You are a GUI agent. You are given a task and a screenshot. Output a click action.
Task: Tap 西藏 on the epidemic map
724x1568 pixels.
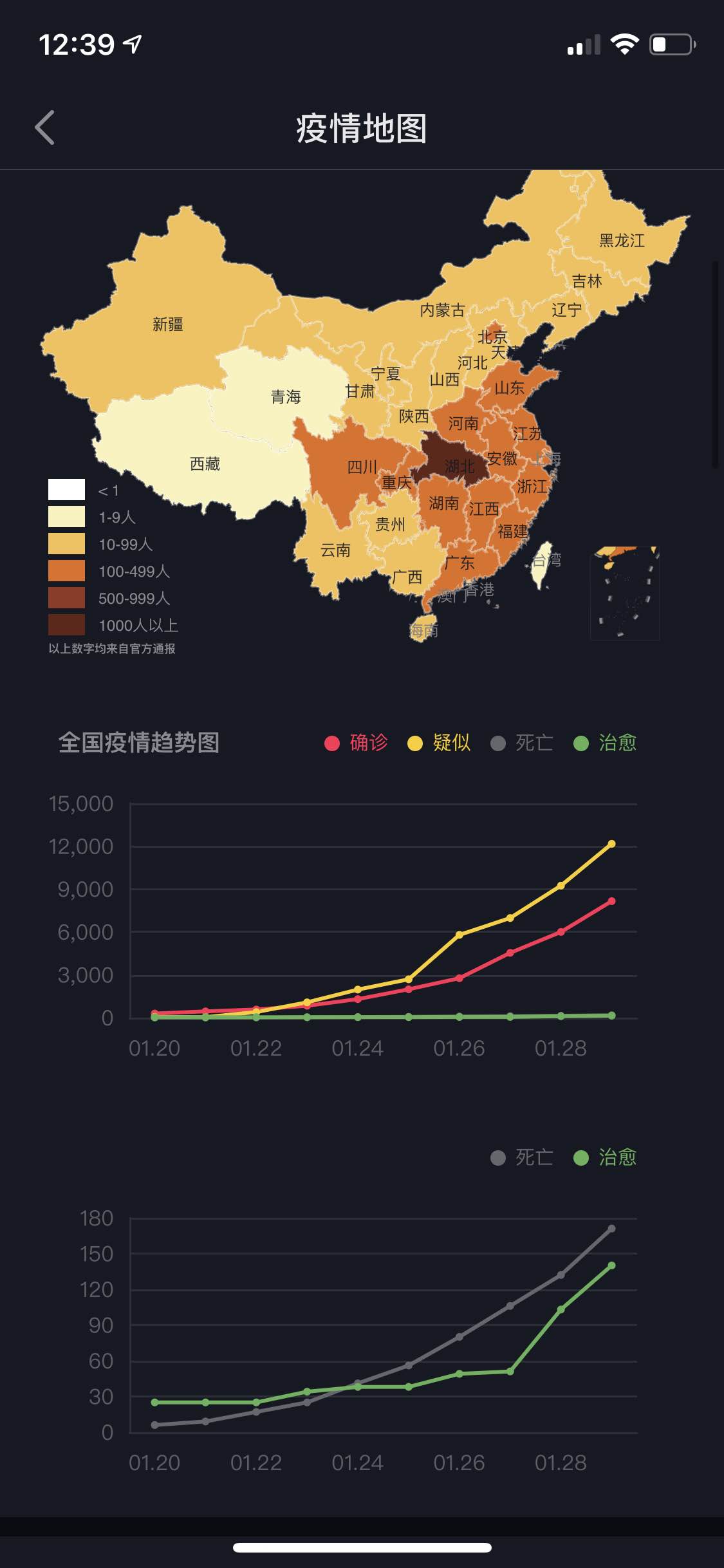click(205, 463)
